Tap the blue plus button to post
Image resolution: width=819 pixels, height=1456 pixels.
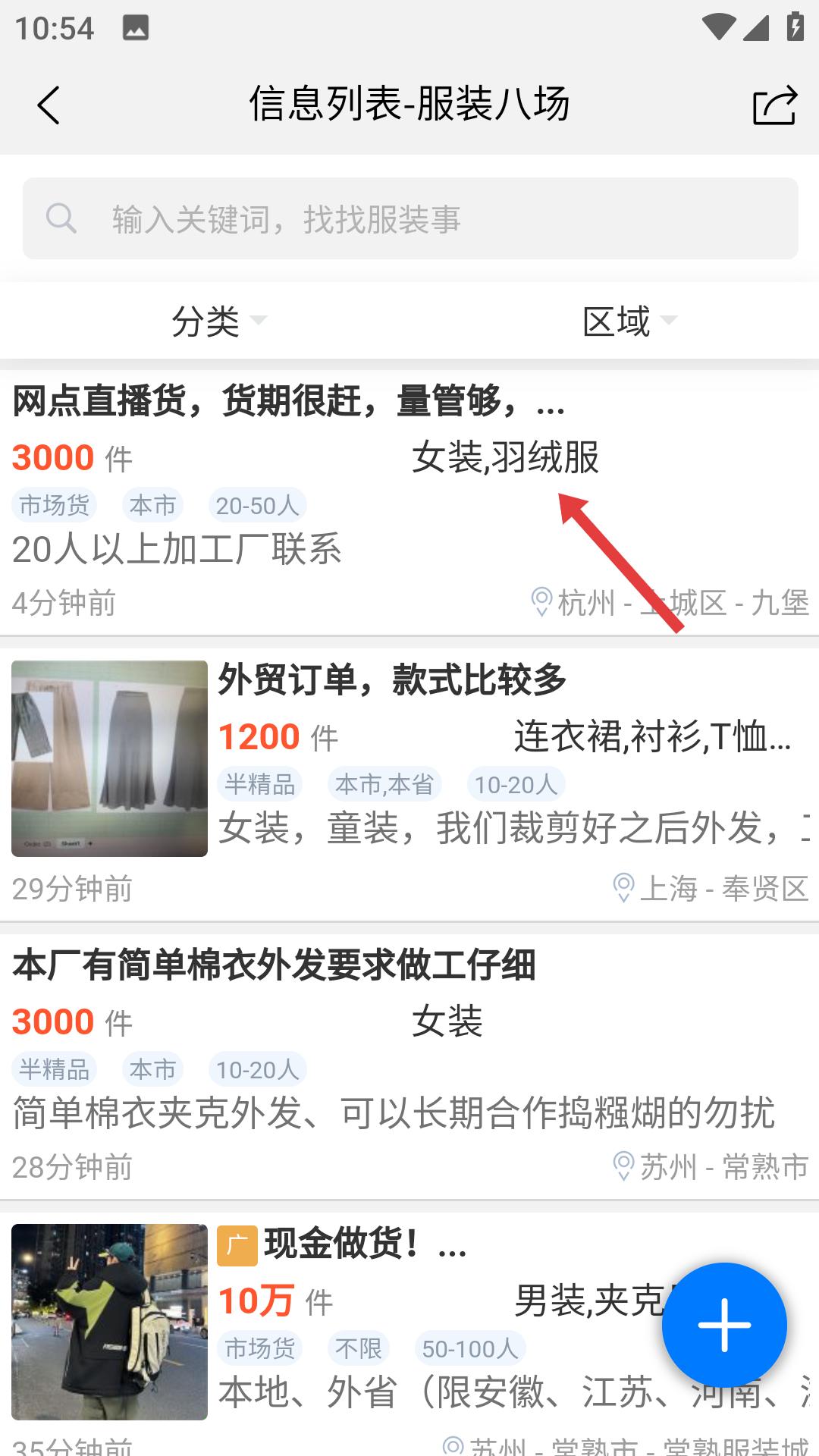click(724, 1325)
